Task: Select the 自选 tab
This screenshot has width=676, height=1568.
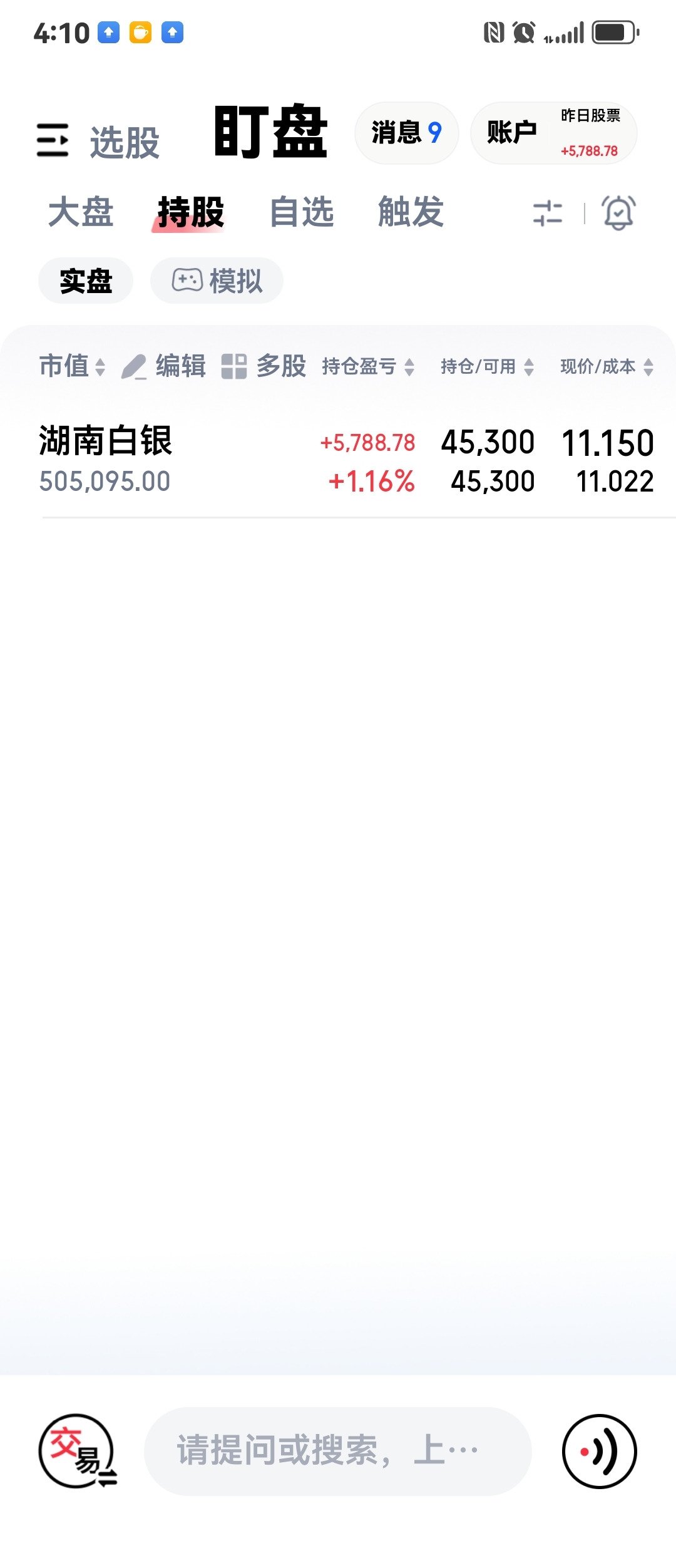Action: pos(302,212)
